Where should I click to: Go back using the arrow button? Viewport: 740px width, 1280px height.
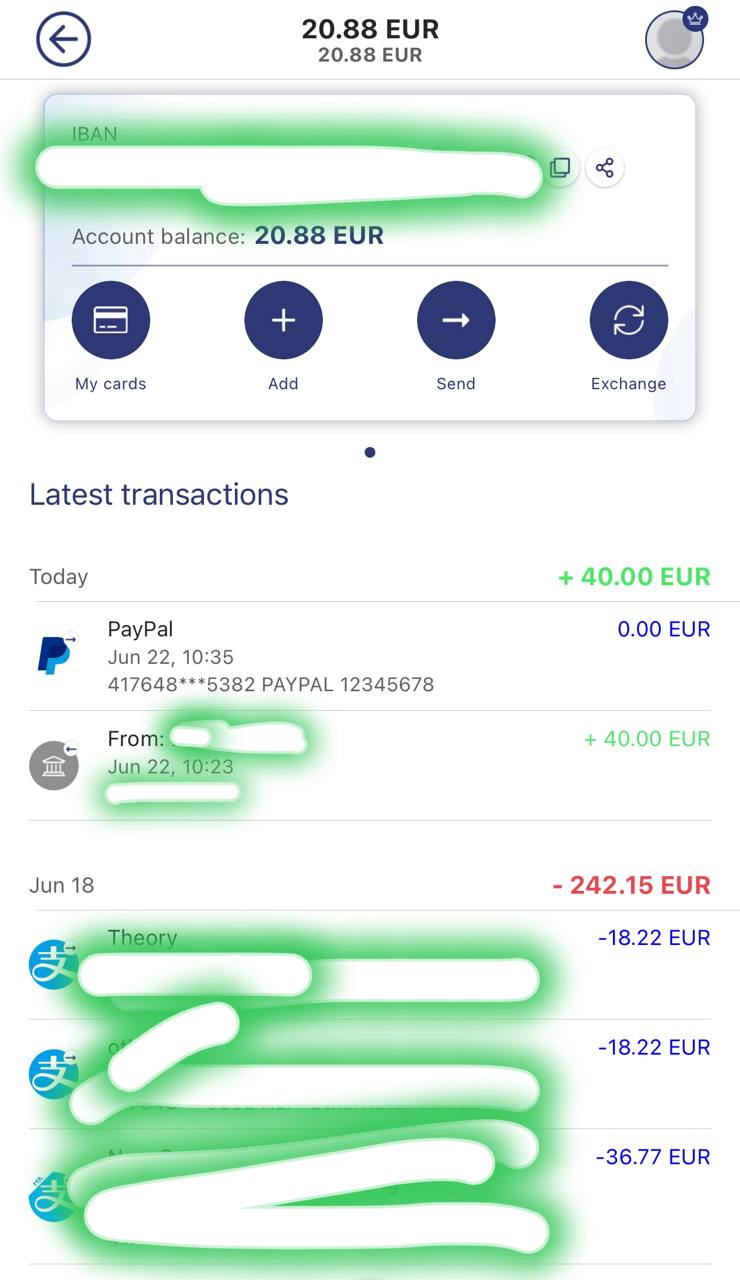pos(64,40)
